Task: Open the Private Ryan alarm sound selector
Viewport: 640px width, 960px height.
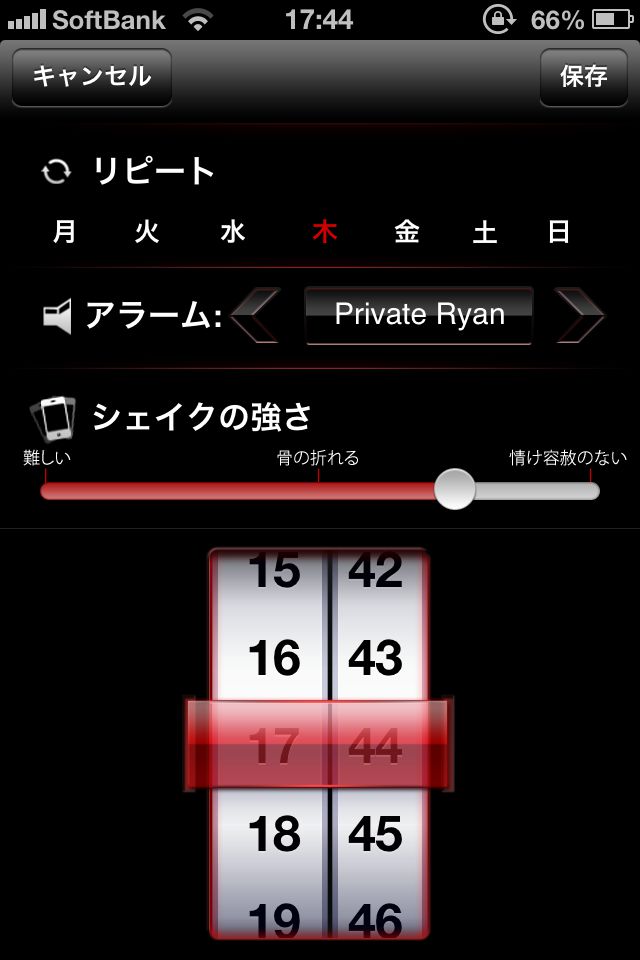Action: [419, 316]
